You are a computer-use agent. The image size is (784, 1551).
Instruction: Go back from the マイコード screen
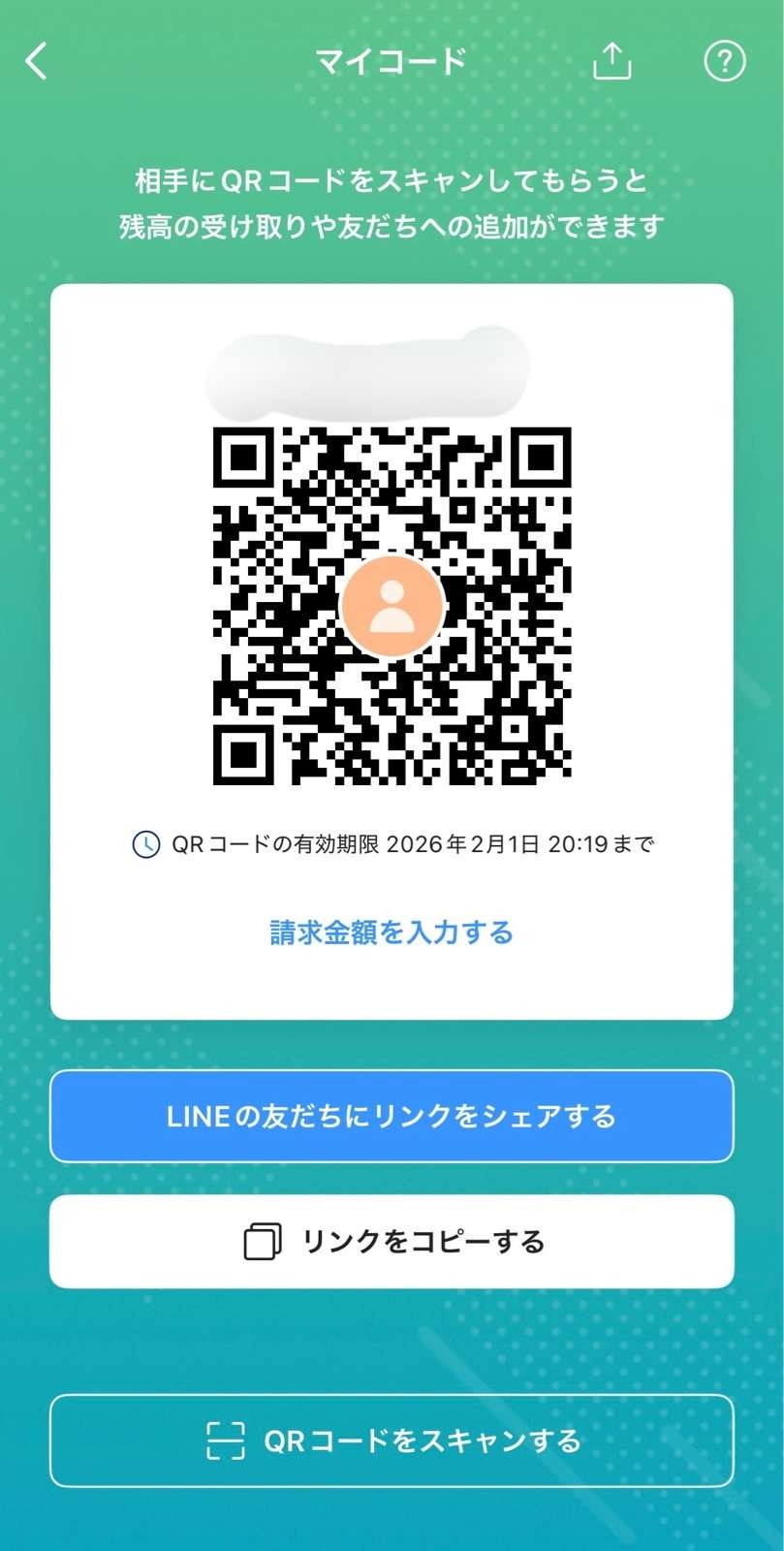[x=37, y=61]
